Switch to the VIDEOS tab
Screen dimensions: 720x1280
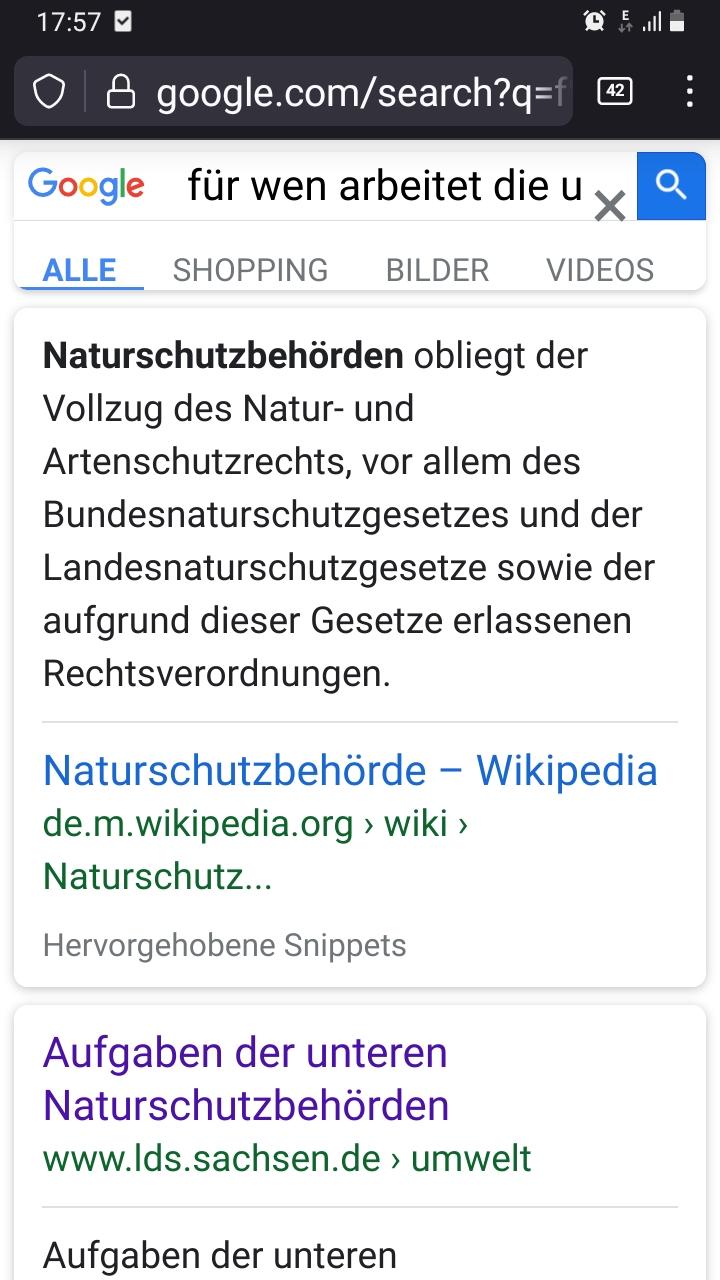600,270
